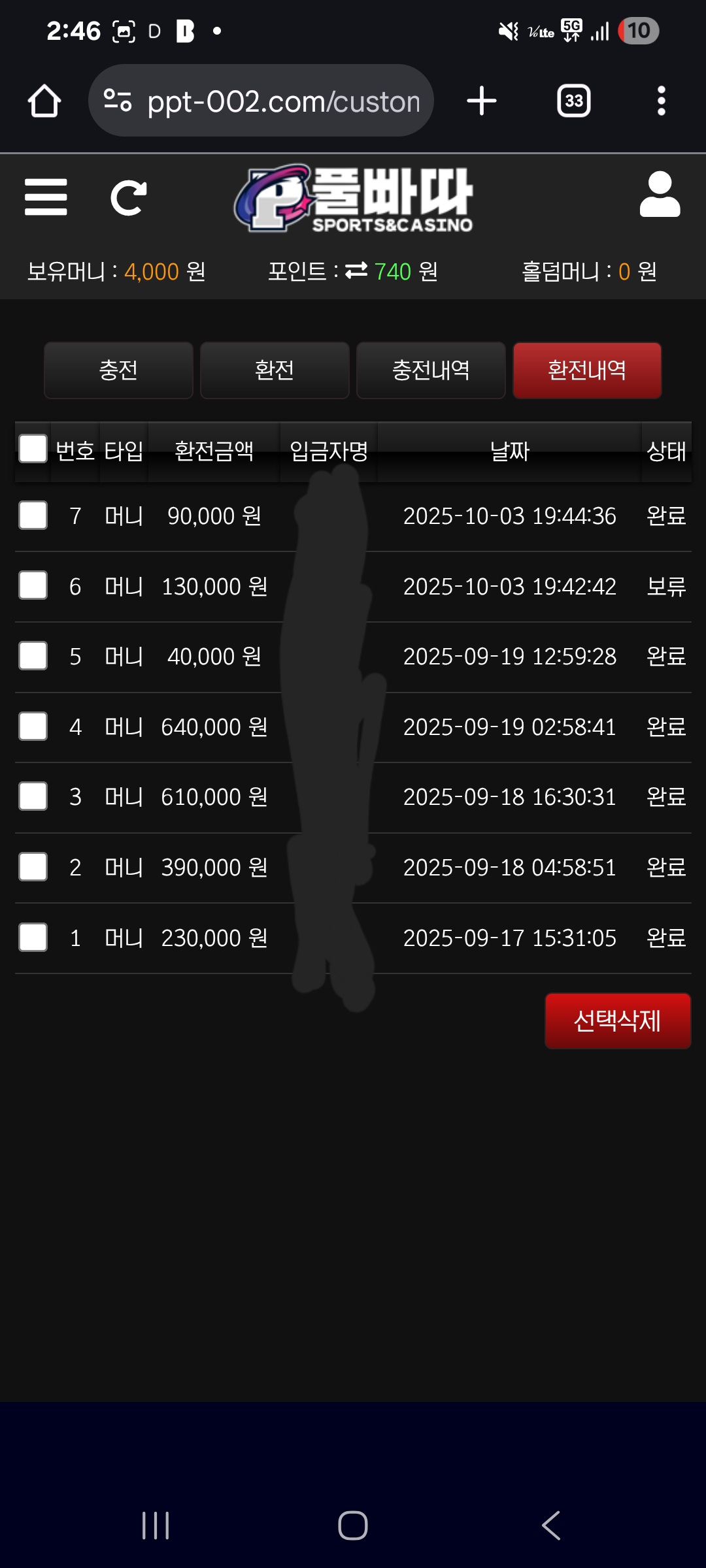
Task: Switch to the 환전 tab
Action: [275, 370]
